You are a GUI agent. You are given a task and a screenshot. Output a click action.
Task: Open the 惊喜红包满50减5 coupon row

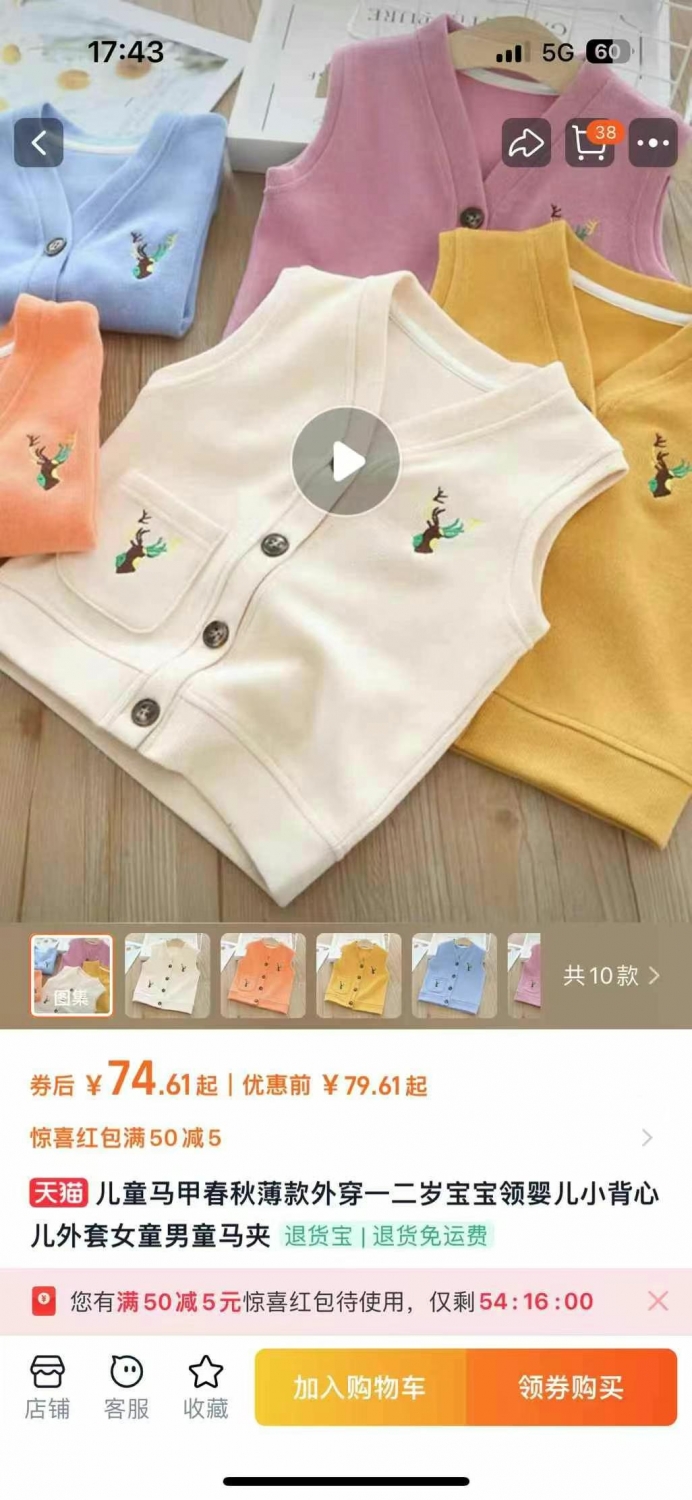point(346,1138)
